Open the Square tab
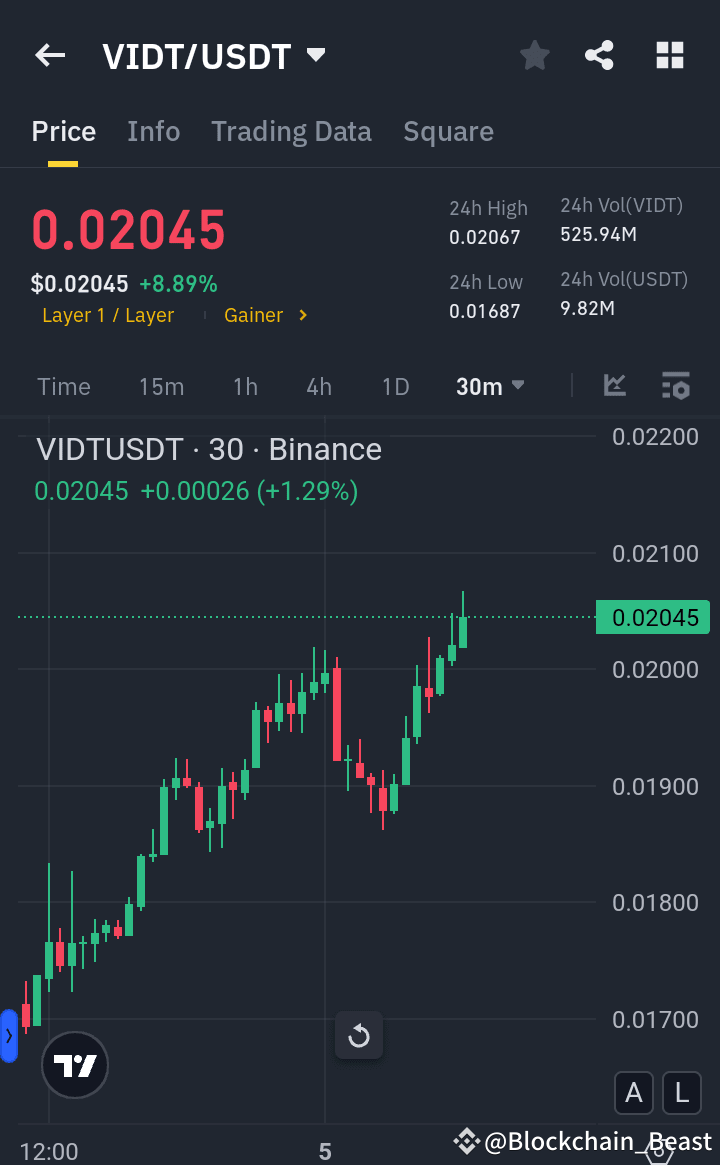Viewport: 720px width, 1165px height. point(448,131)
